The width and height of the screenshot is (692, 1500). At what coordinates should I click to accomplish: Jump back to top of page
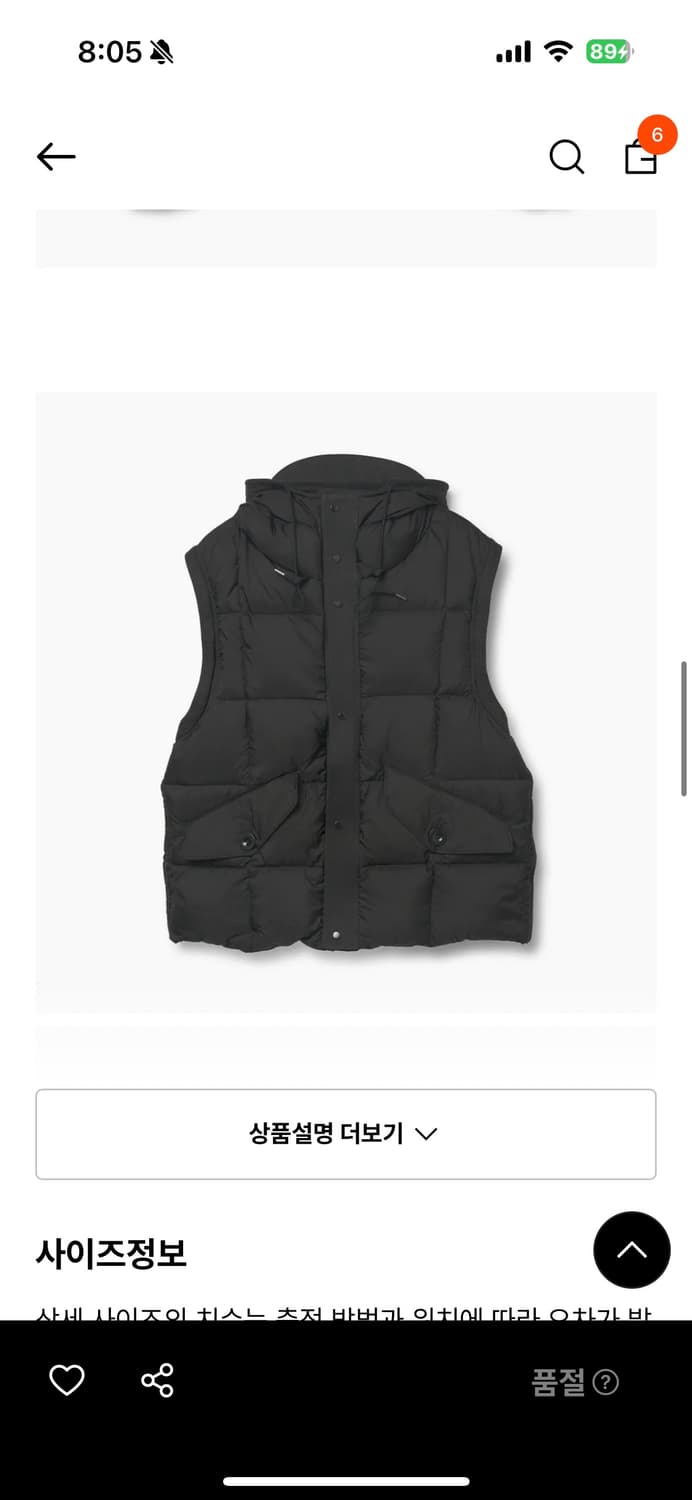coord(631,1250)
